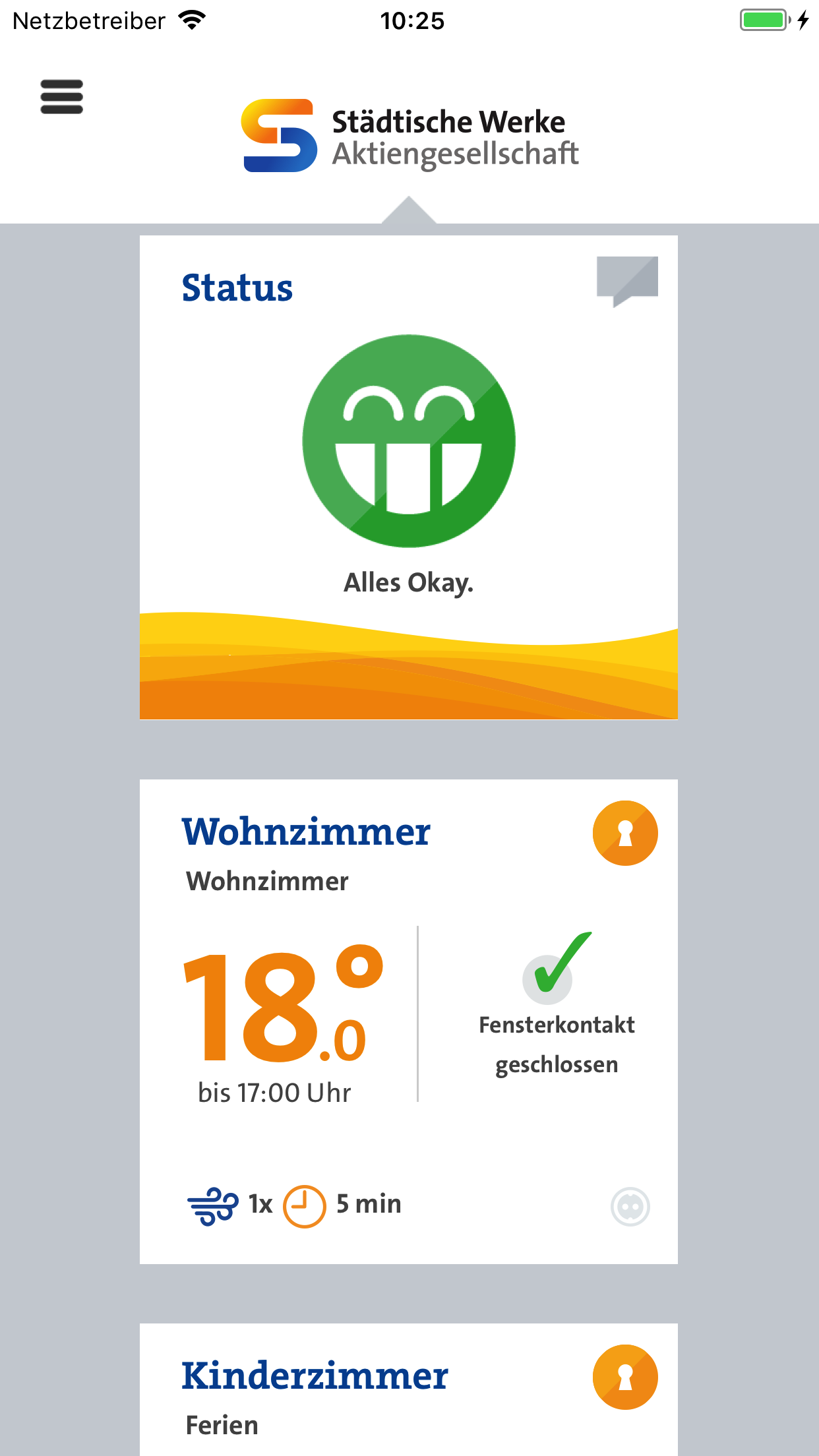Screen dimensions: 819x1456
Task: Open the hamburger menu
Action: [61, 97]
